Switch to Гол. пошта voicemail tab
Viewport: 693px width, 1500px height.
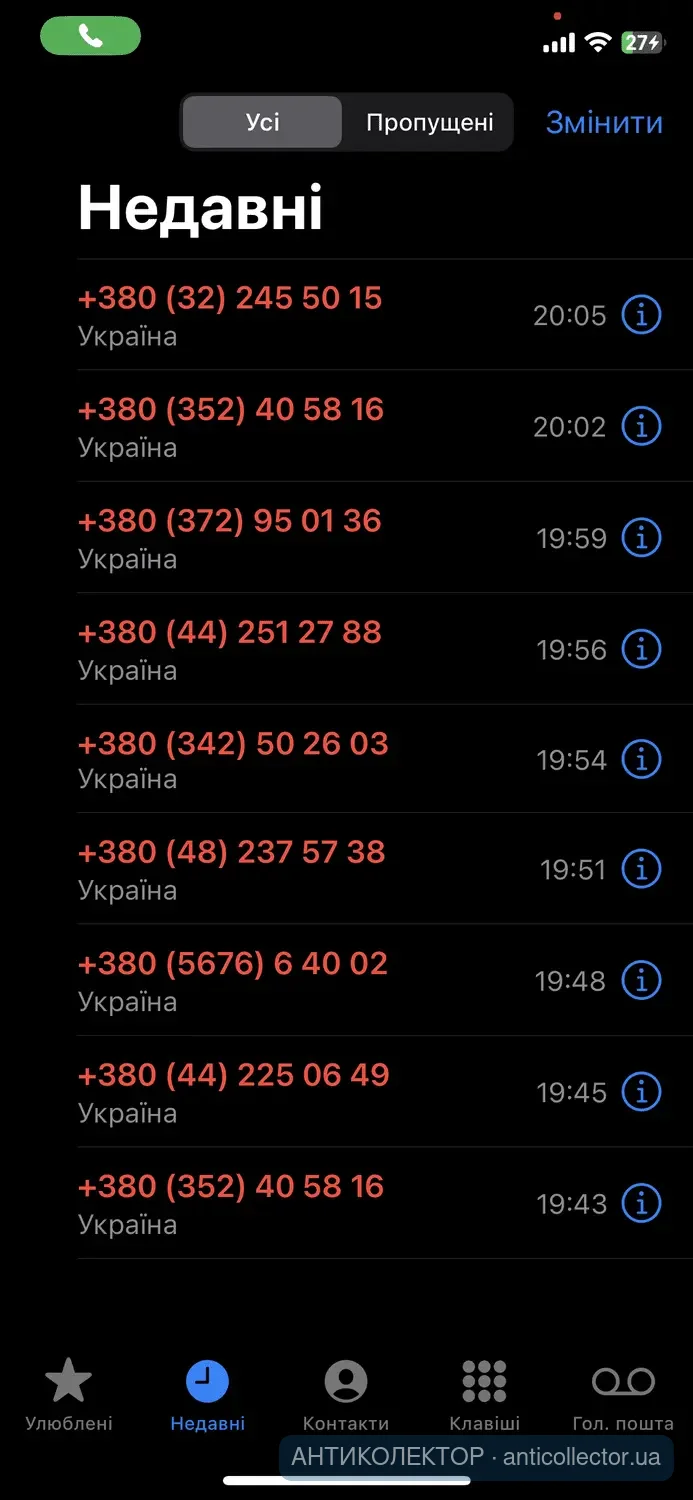click(x=623, y=1394)
